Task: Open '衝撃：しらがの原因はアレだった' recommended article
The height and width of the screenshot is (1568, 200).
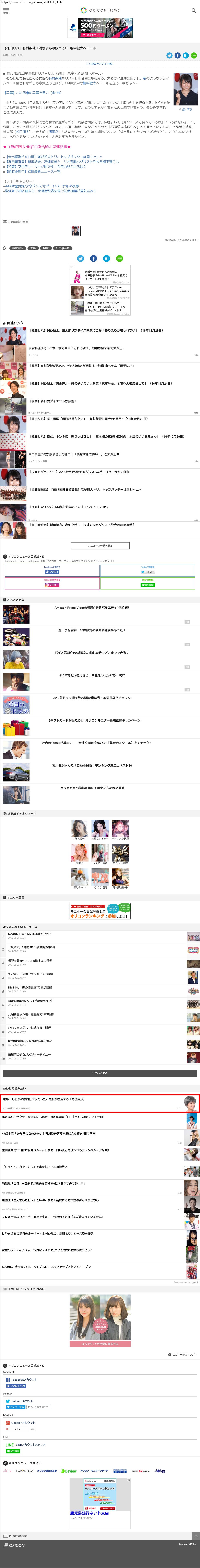Action: click(43, 1099)
